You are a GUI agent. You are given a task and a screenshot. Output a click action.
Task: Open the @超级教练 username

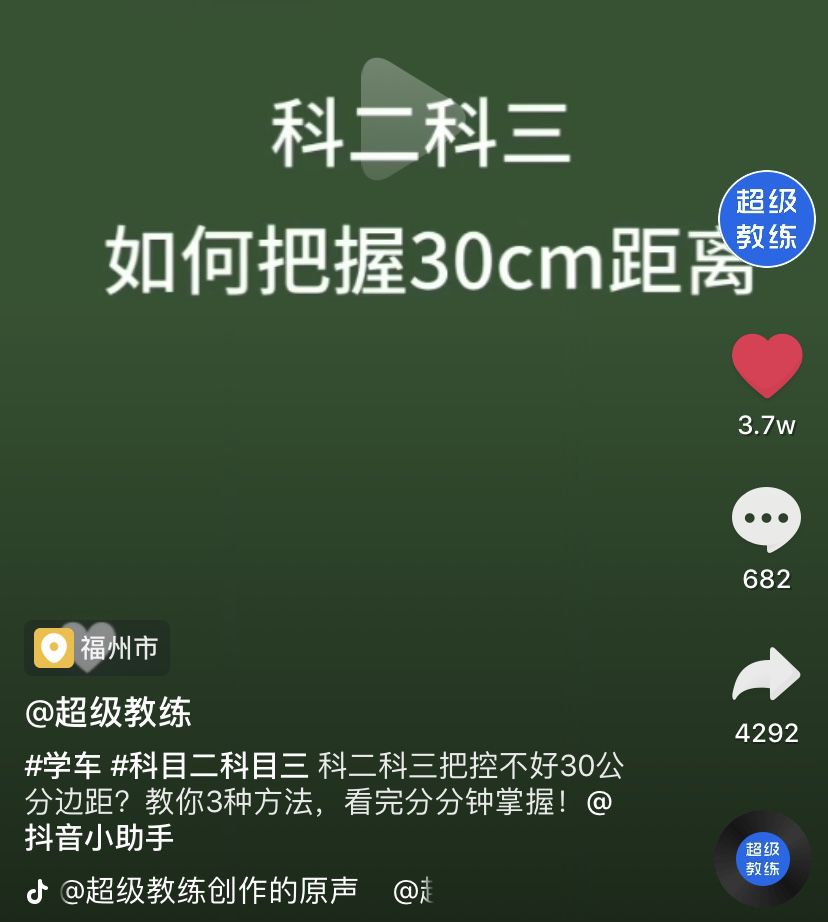click(x=108, y=713)
